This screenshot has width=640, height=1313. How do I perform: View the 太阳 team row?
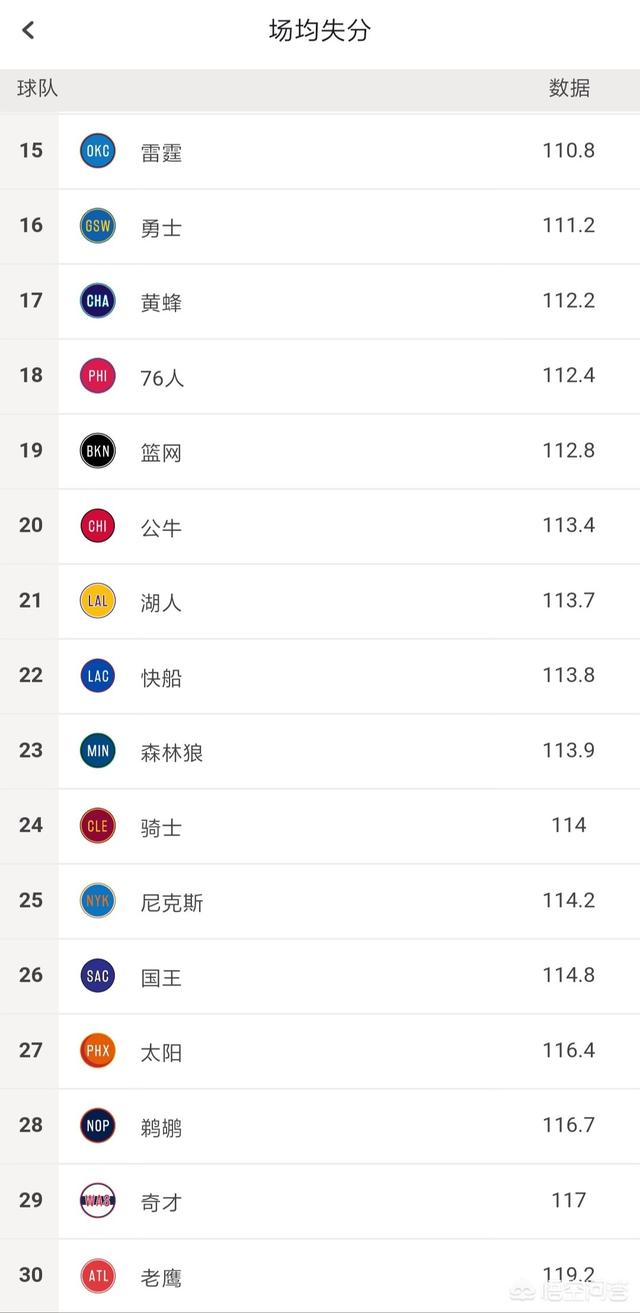pyautogui.click(x=320, y=1051)
